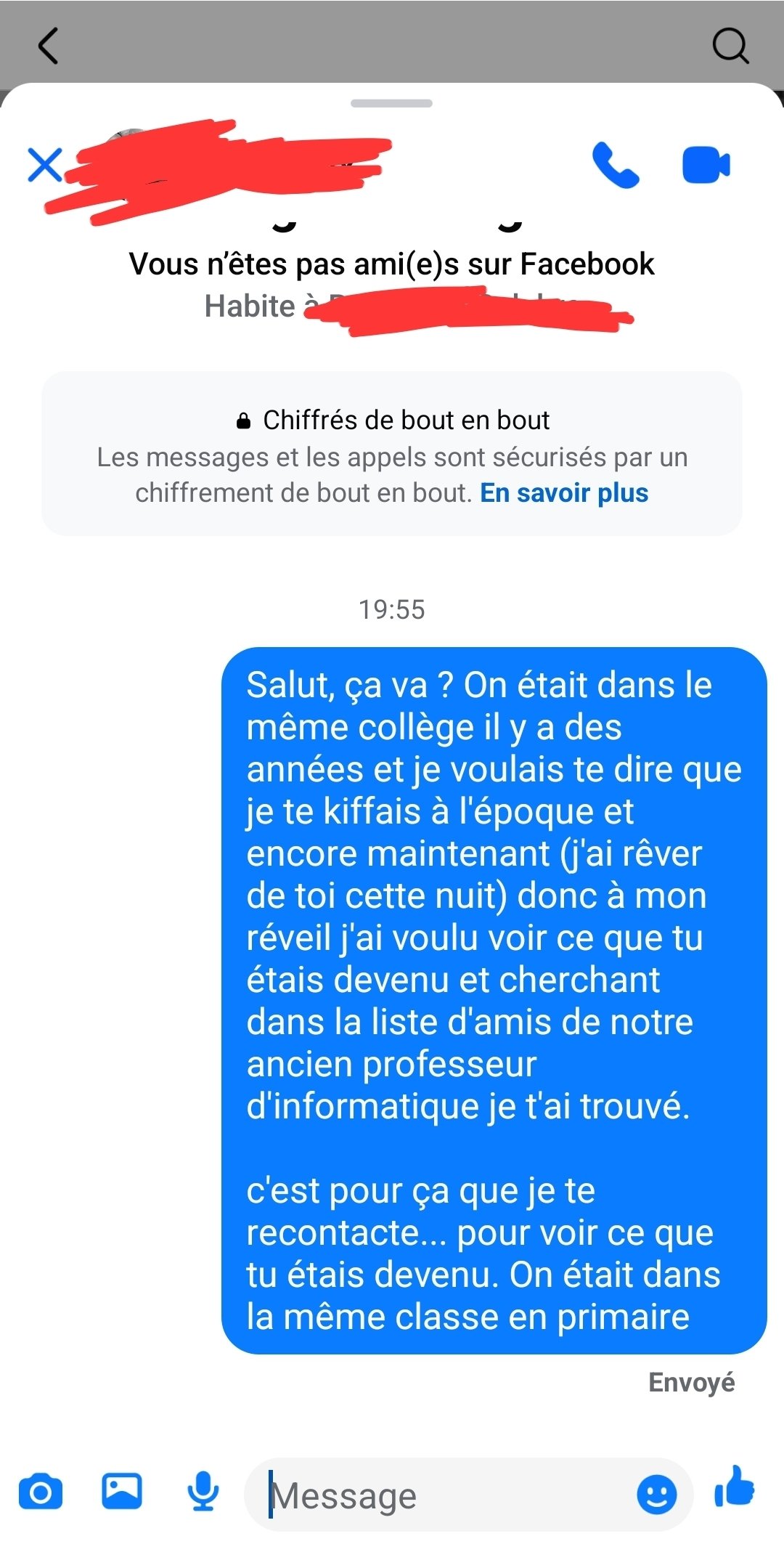
Task: Open the photo gallery picker
Action: click(122, 1492)
